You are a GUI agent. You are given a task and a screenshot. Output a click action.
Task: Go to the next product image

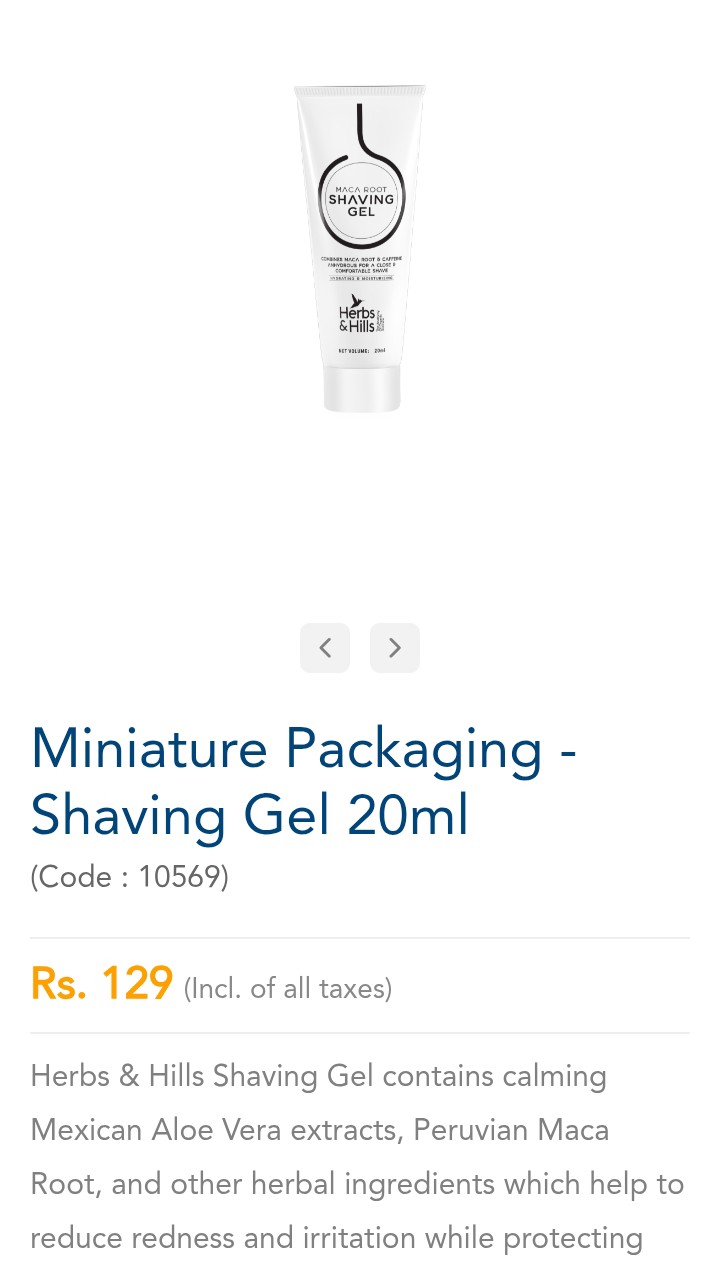click(x=394, y=648)
